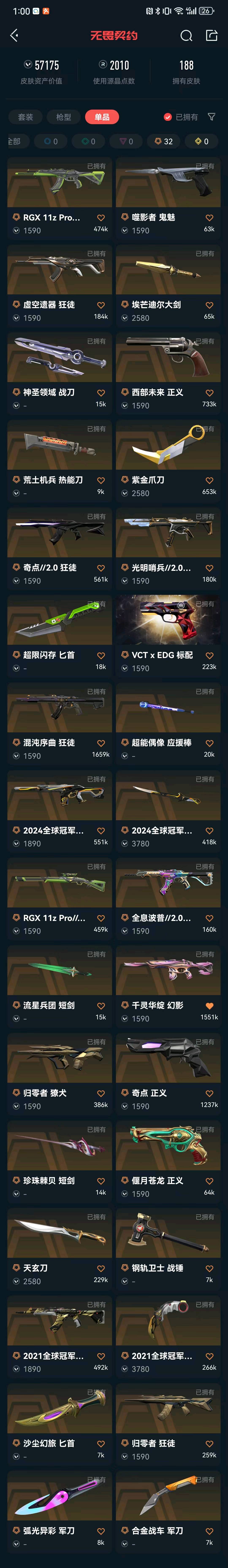Share this skin collection page
228x1568 pixels.
(x=212, y=36)
